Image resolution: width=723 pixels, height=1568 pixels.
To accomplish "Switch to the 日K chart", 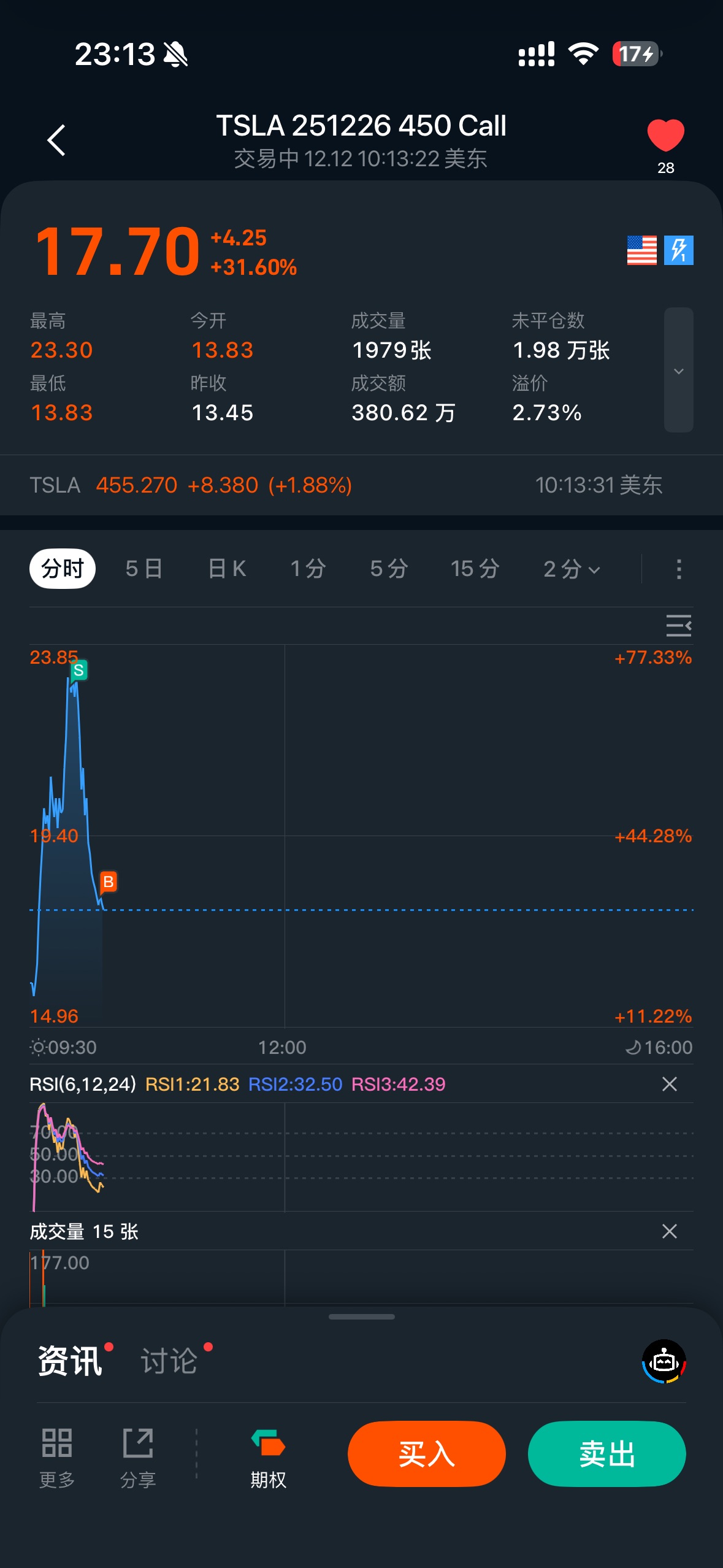I will point(227,569).
